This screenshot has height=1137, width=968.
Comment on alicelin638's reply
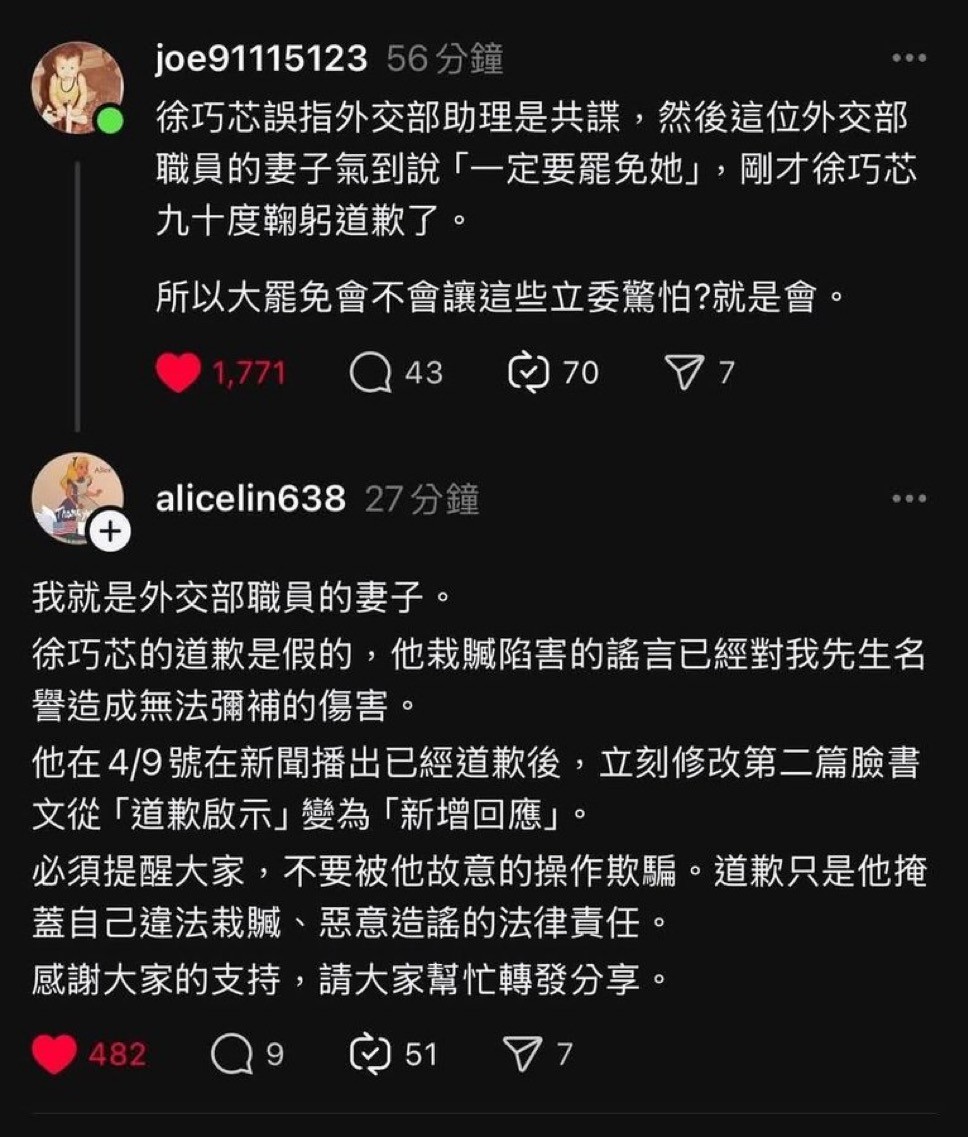pos(232,1055)
